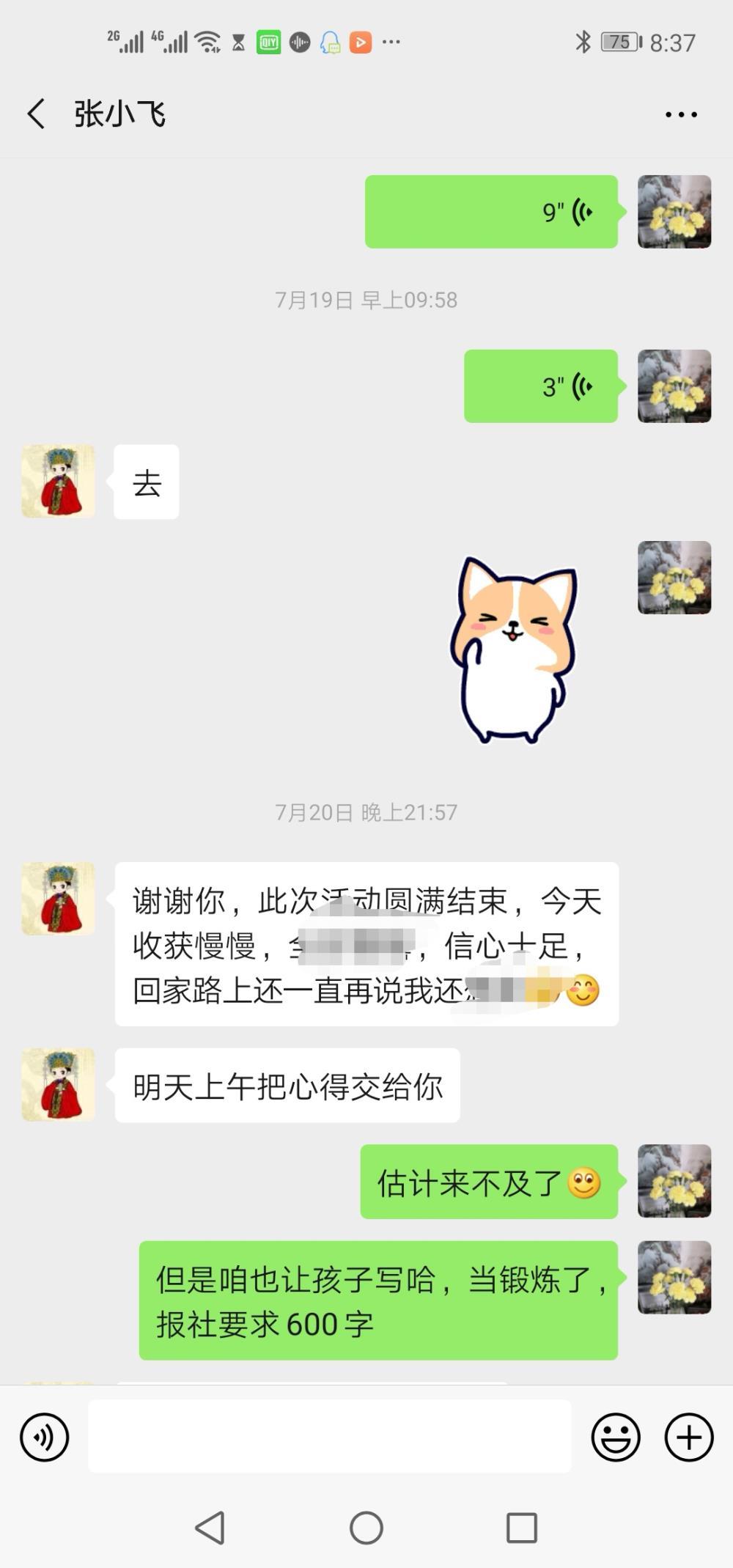This screenshot has width=733, height=1568.
Task: Tap system home button
Action: (366, 1528)
